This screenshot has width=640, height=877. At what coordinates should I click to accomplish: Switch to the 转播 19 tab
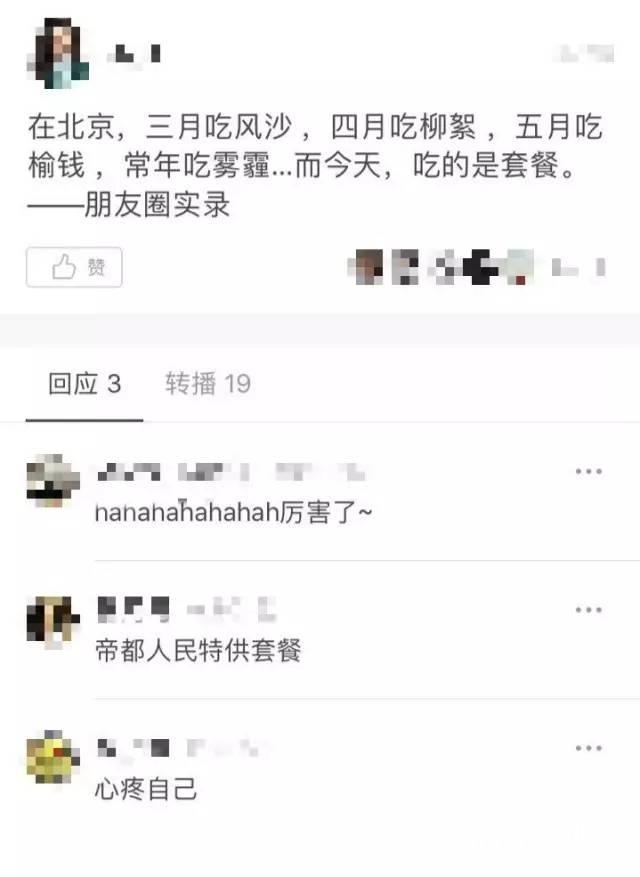point(207,384)
